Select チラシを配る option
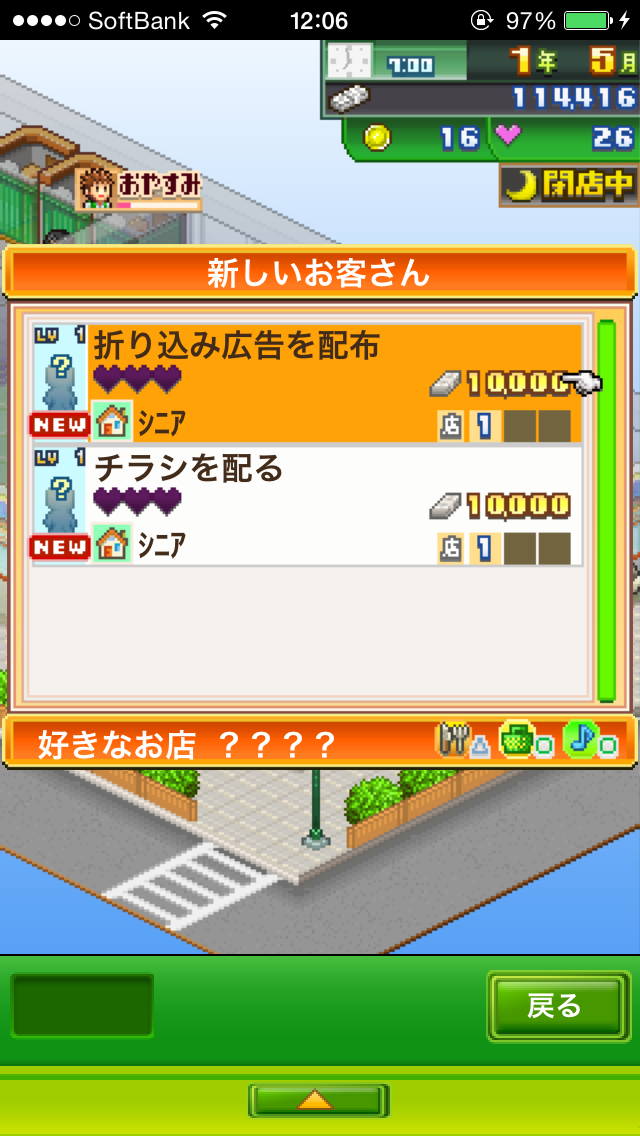The image size is (640, 1136). [x=306, y=506]
